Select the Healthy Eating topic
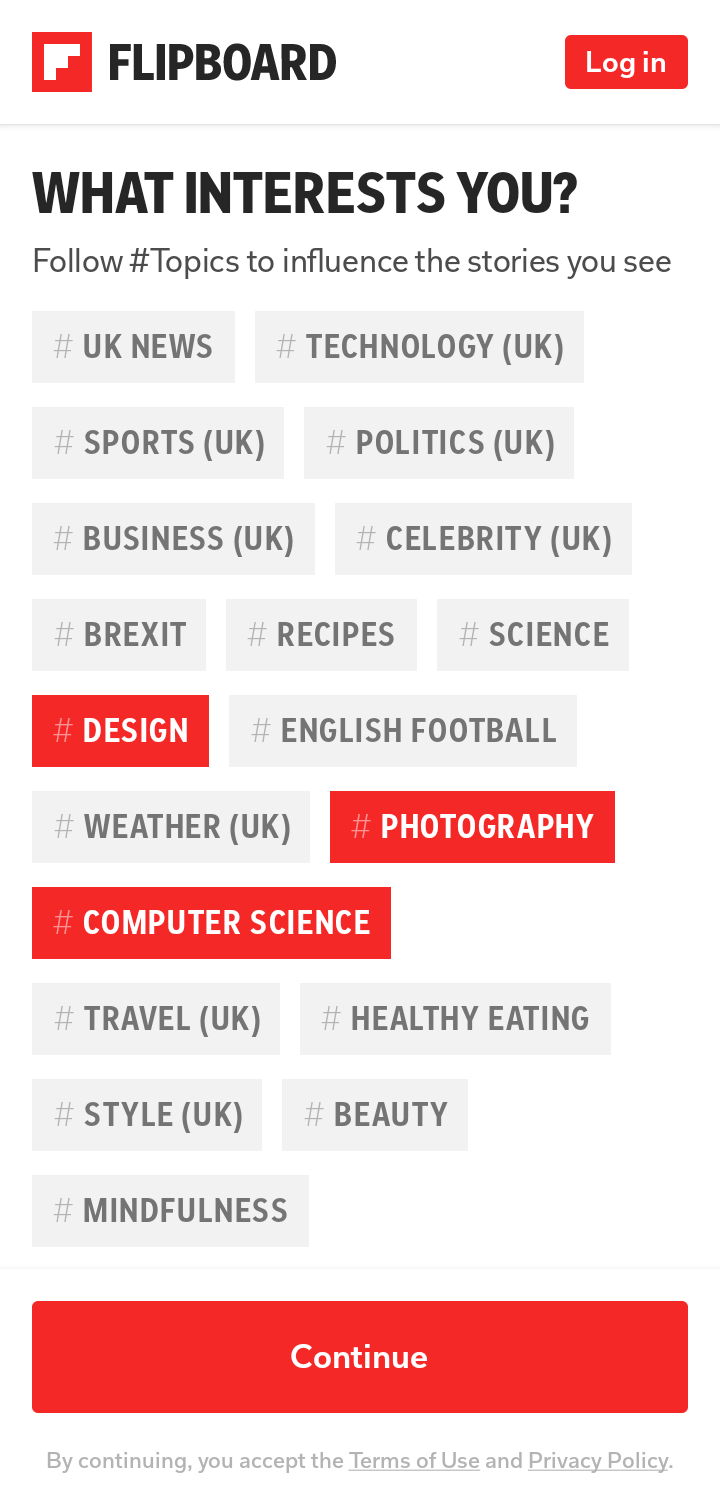Image resolution: width=720 pixels, height=1507 pixels. pos(455,1019)
